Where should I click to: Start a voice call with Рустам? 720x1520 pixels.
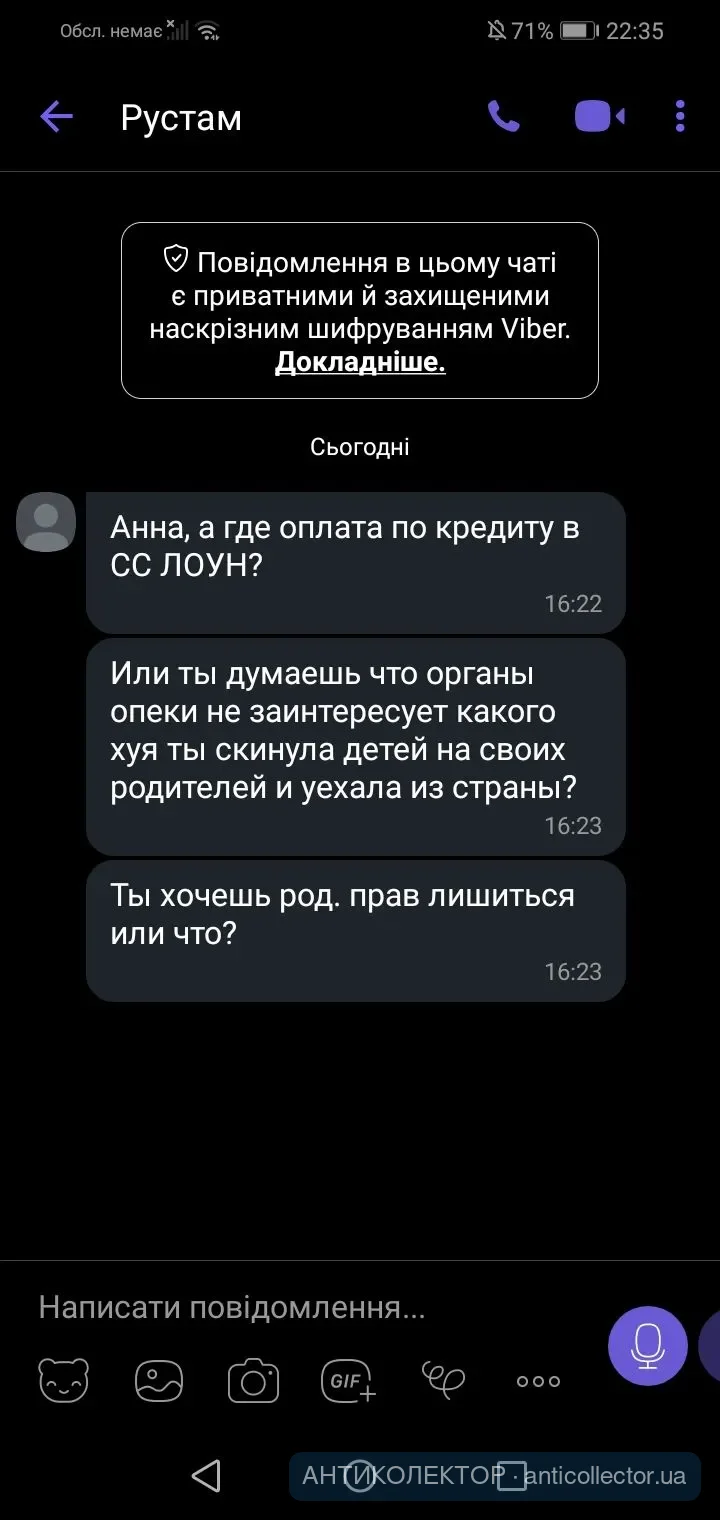coord(503,117)
